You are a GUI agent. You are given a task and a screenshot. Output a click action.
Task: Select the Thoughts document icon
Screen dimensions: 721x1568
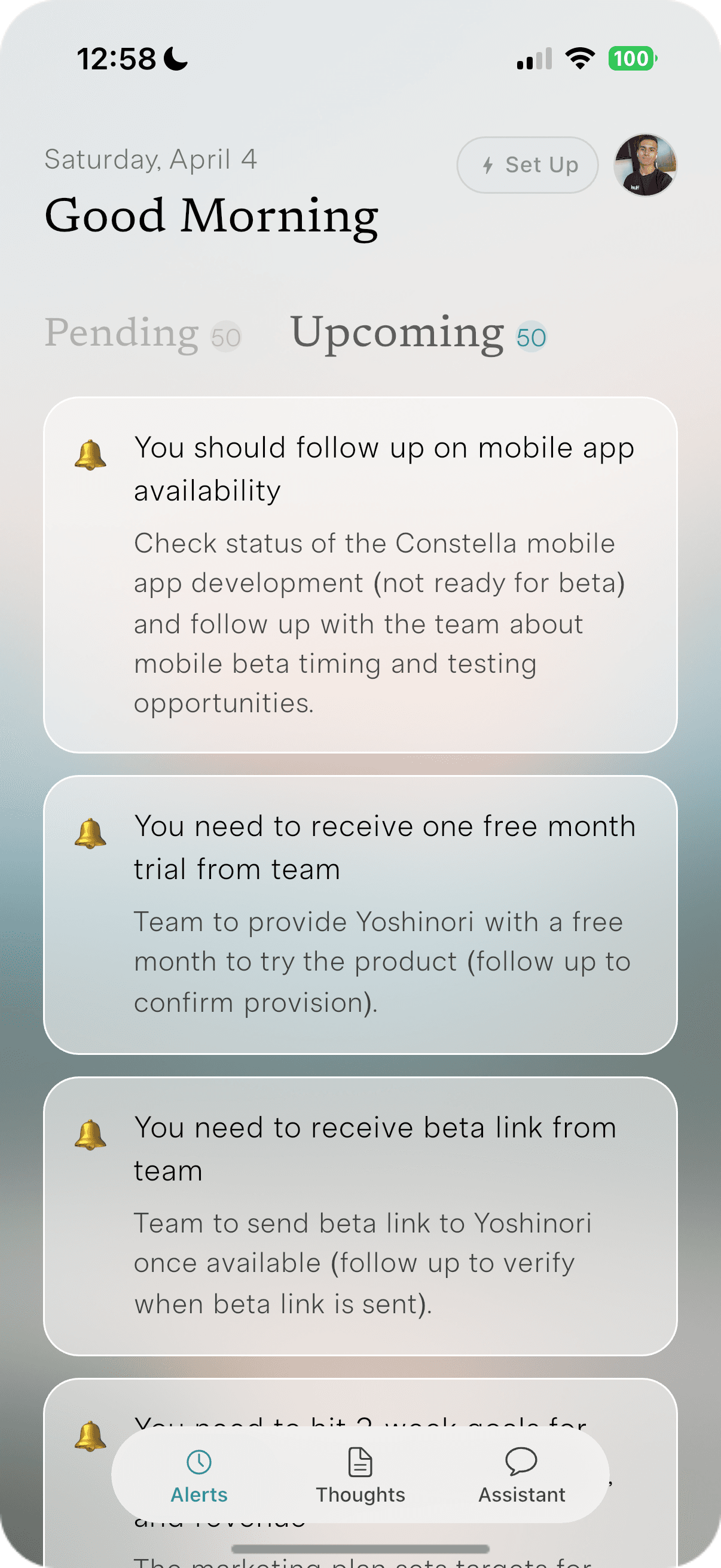(x=359, y=1463)
